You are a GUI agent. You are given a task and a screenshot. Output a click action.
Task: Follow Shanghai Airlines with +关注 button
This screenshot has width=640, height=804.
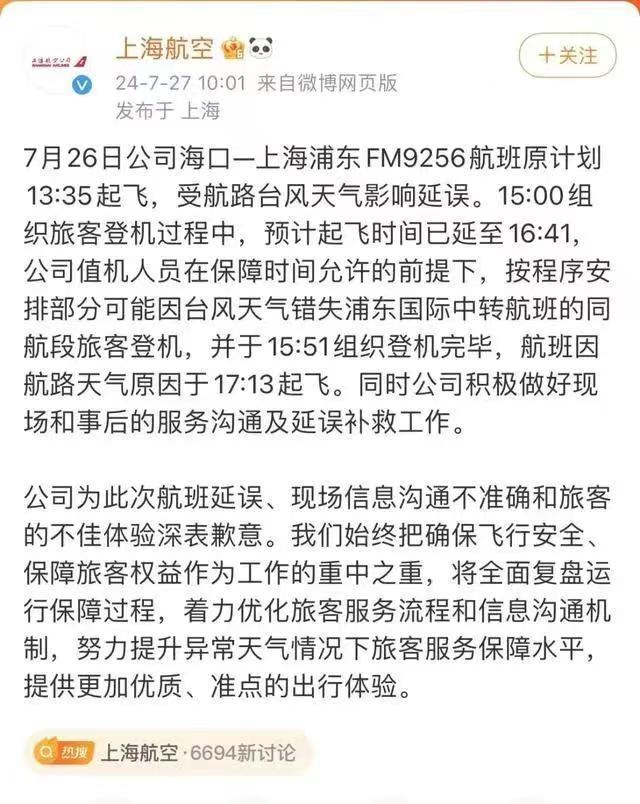(x=568, y=54)
